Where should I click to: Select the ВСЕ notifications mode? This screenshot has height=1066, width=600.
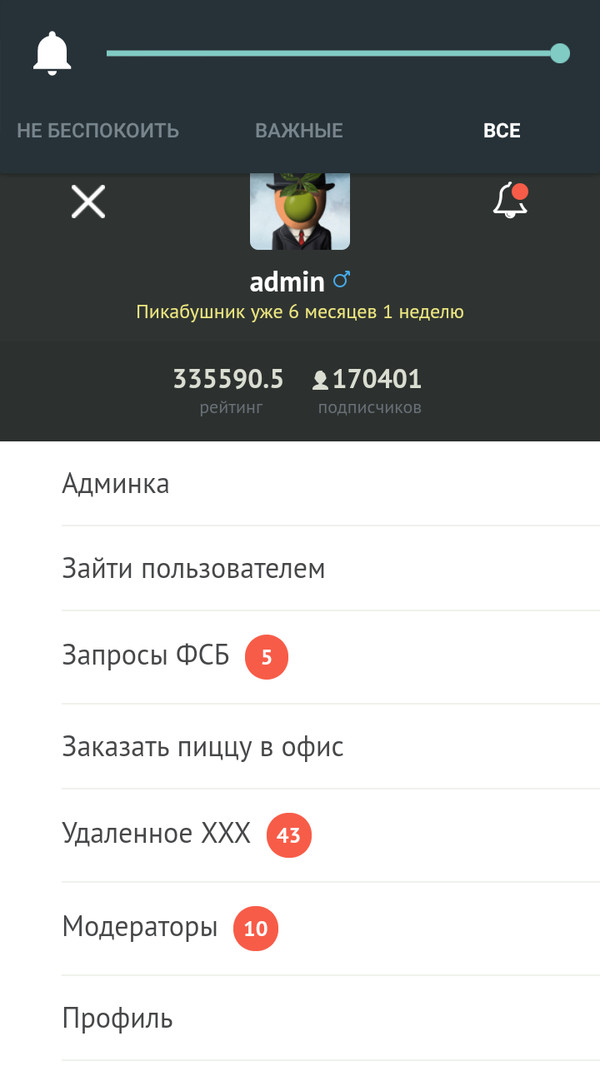[x=501, y=131]
